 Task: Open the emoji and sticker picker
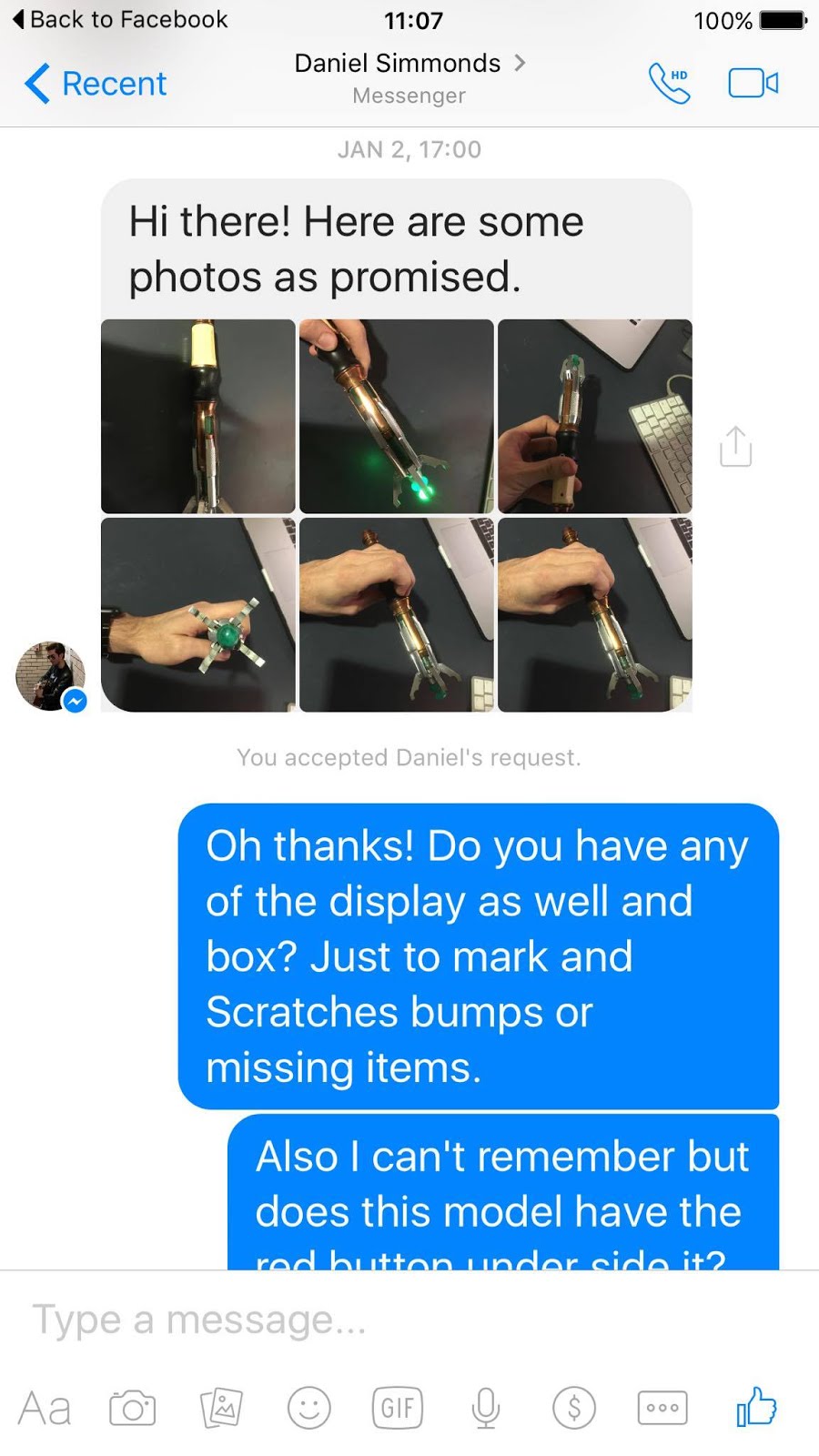tap(309, 1409)
